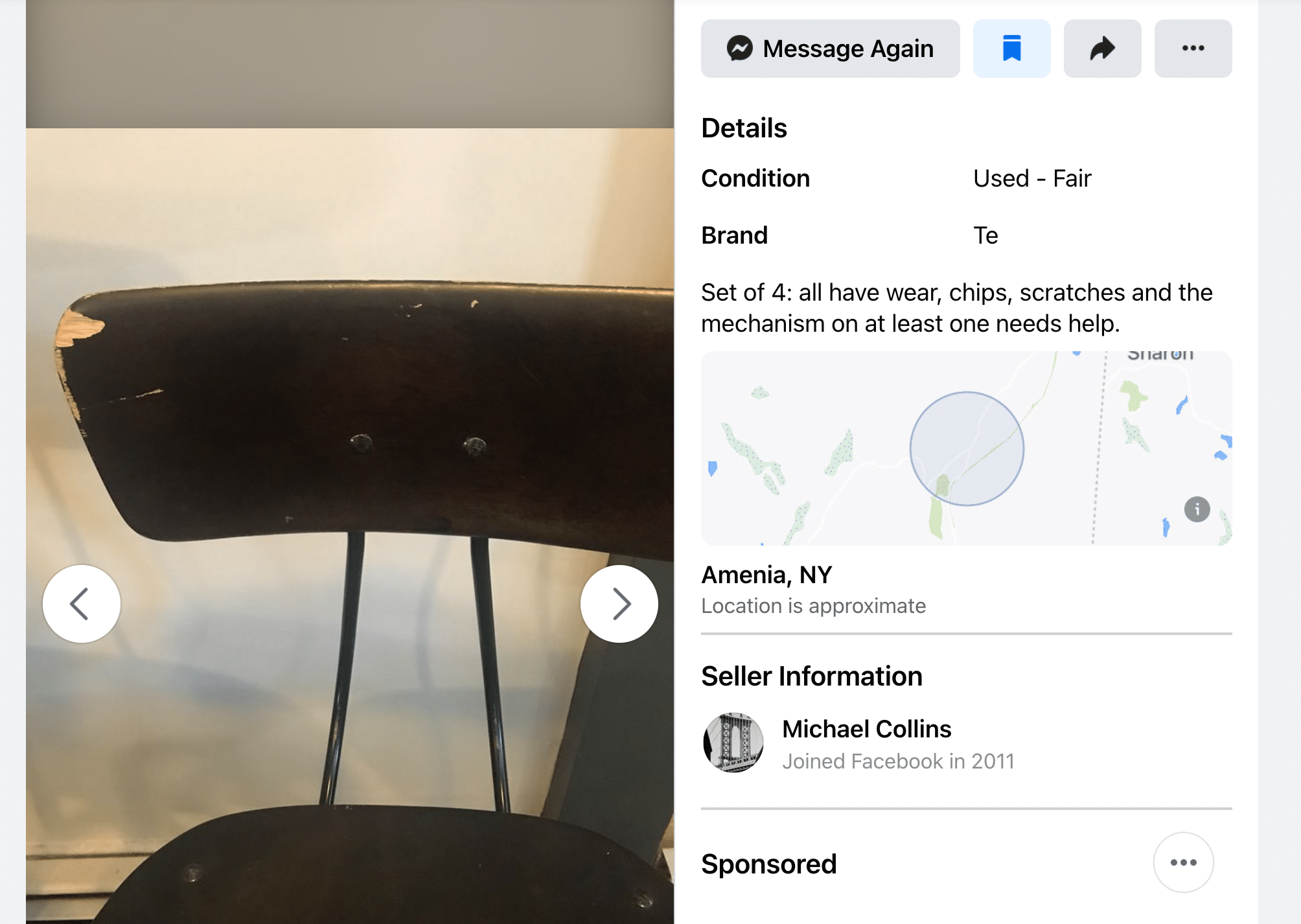Open the Sponsored section options menu
The width and height of the screenshot is (1301, 924).
click(1183, 862)
